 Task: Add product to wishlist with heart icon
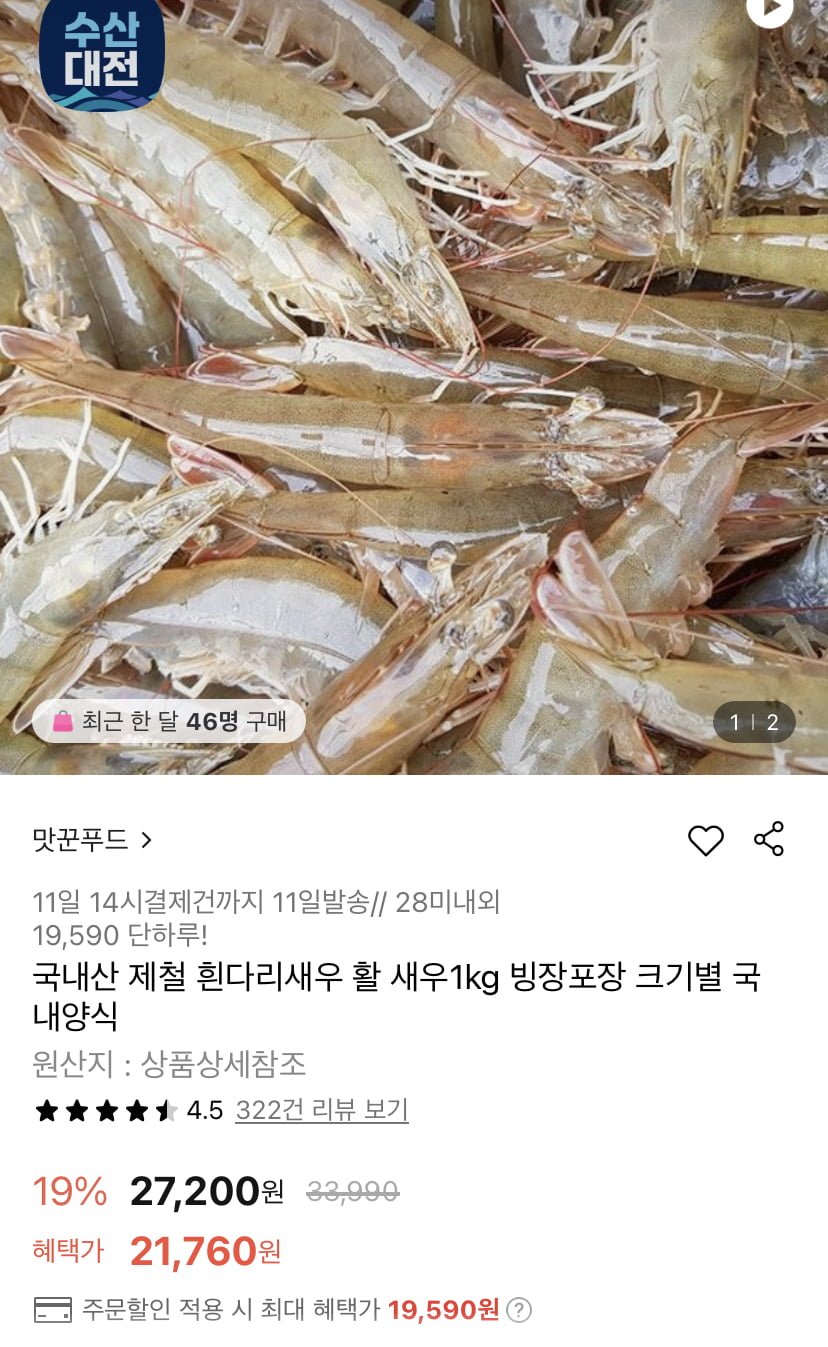click(x=705, y=840)
